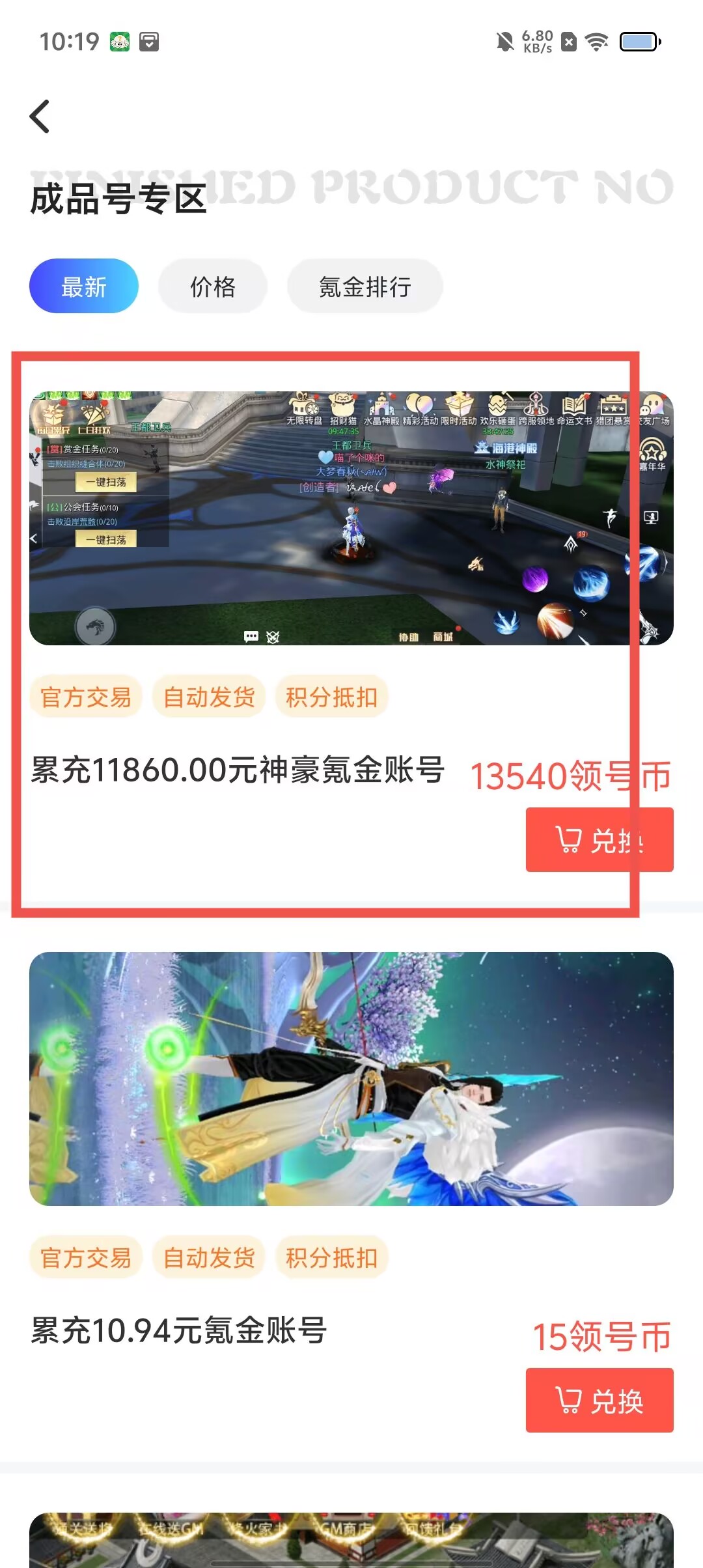Viewport: 703px width, 1568px height.
Task: Redeem the 13540领号币 account with 兑换
Action: pos(599,840)
